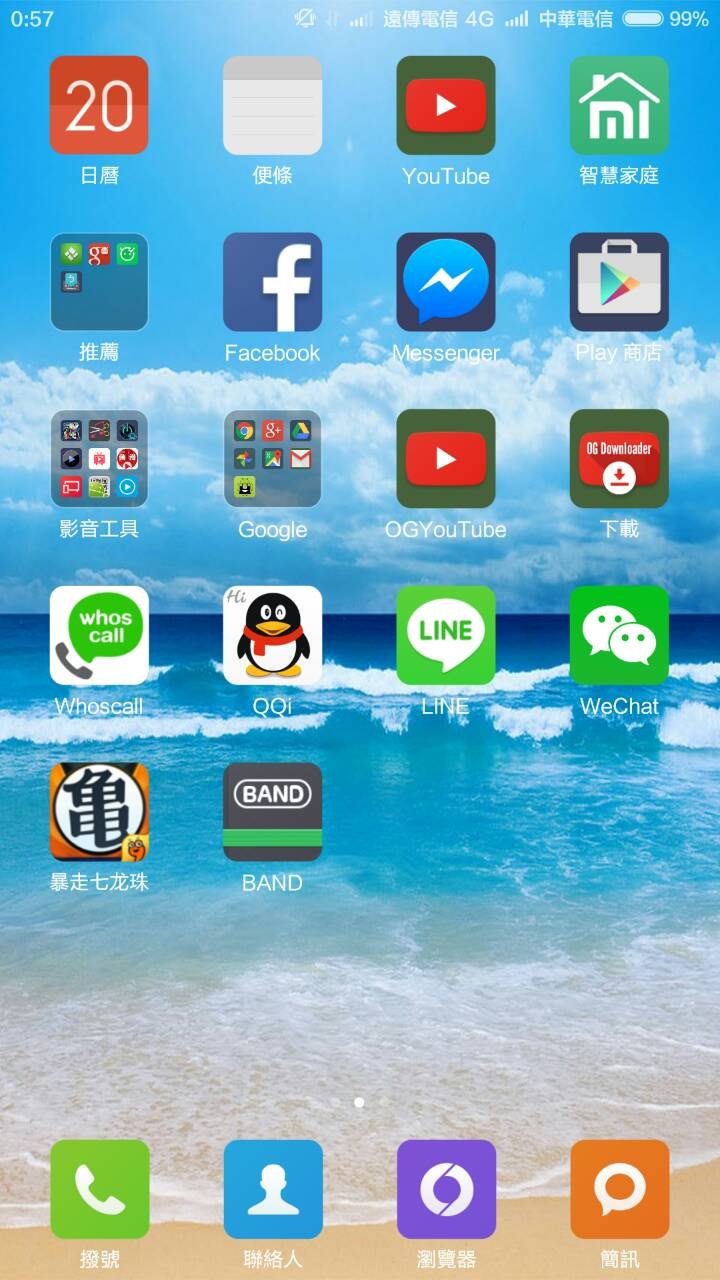Start the 暴走七龙珠 game
The image size is (720, 1280).
[99, 812]
